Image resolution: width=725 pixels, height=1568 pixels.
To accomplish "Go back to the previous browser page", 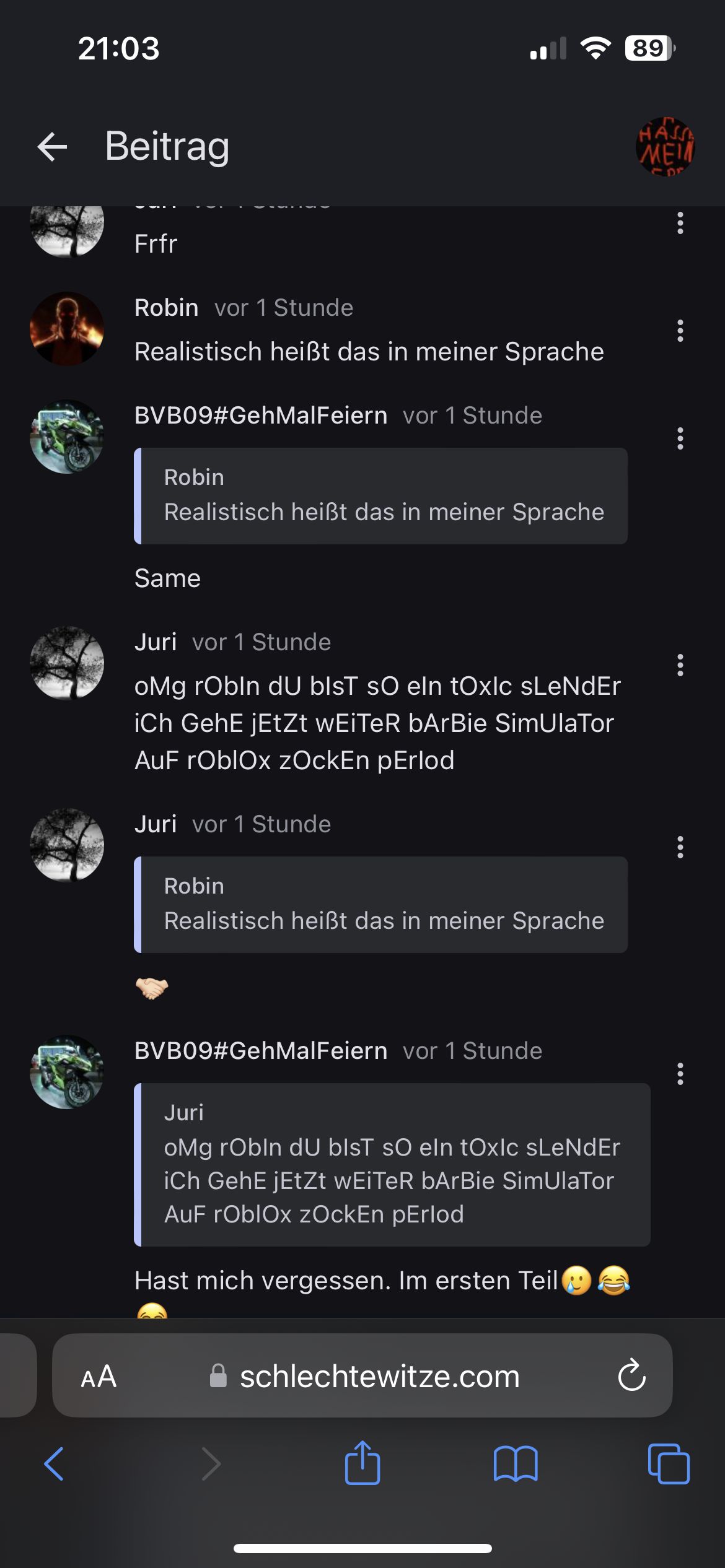I will (54, 1464).
